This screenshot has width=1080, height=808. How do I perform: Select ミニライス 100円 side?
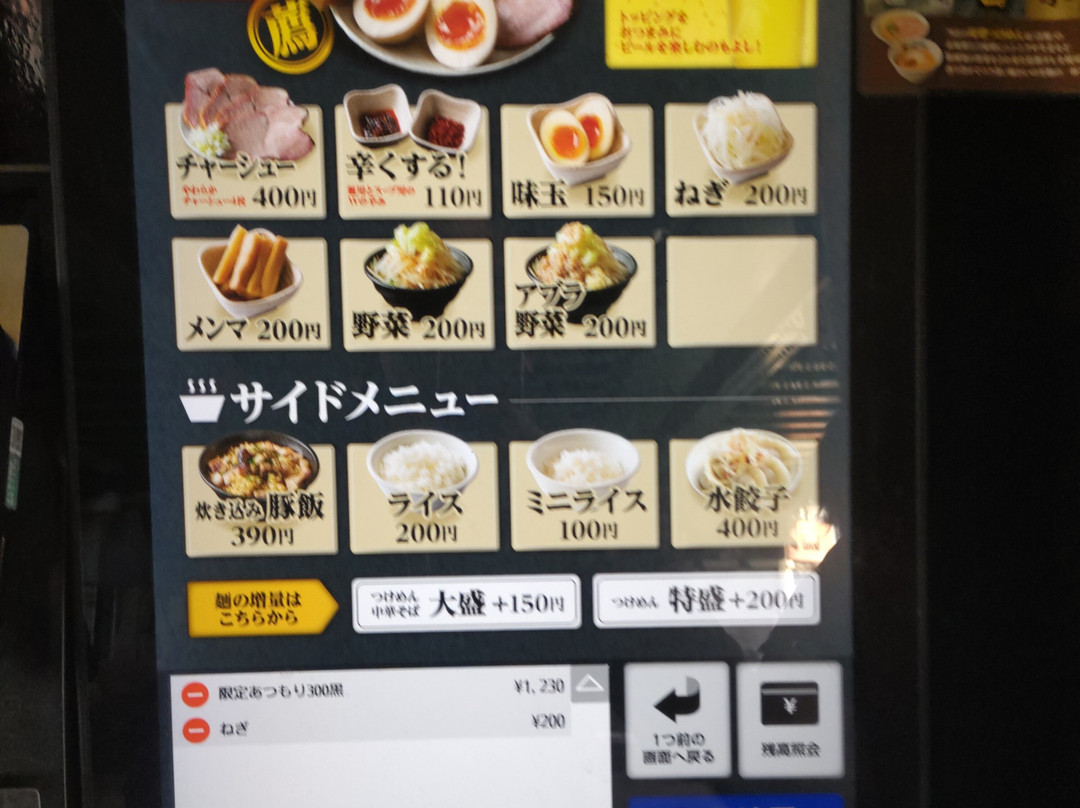(x=584, y=496)
